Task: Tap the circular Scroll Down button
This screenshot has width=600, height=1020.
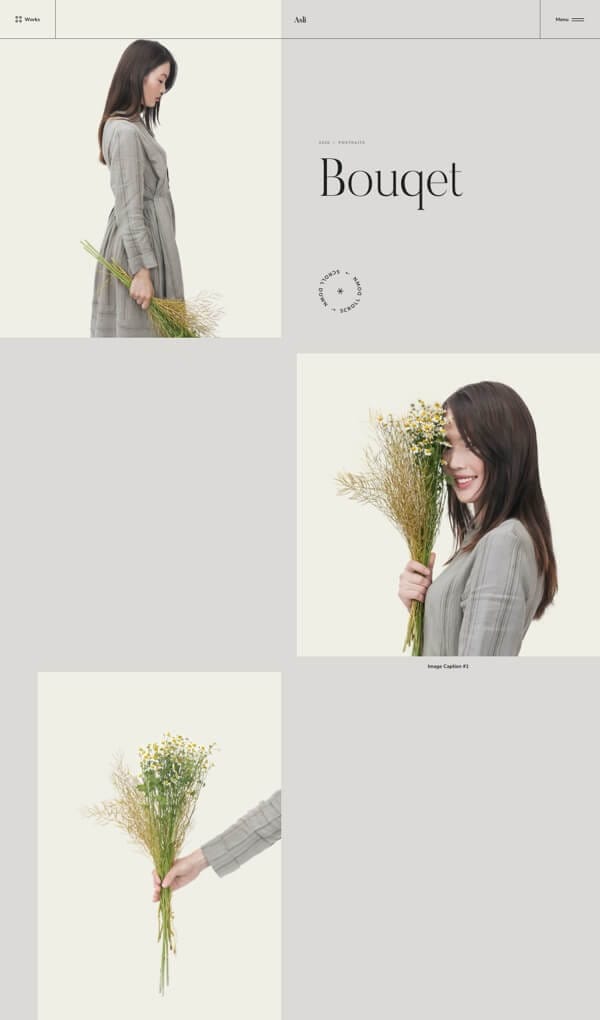Action: click(x=340, y=291)
